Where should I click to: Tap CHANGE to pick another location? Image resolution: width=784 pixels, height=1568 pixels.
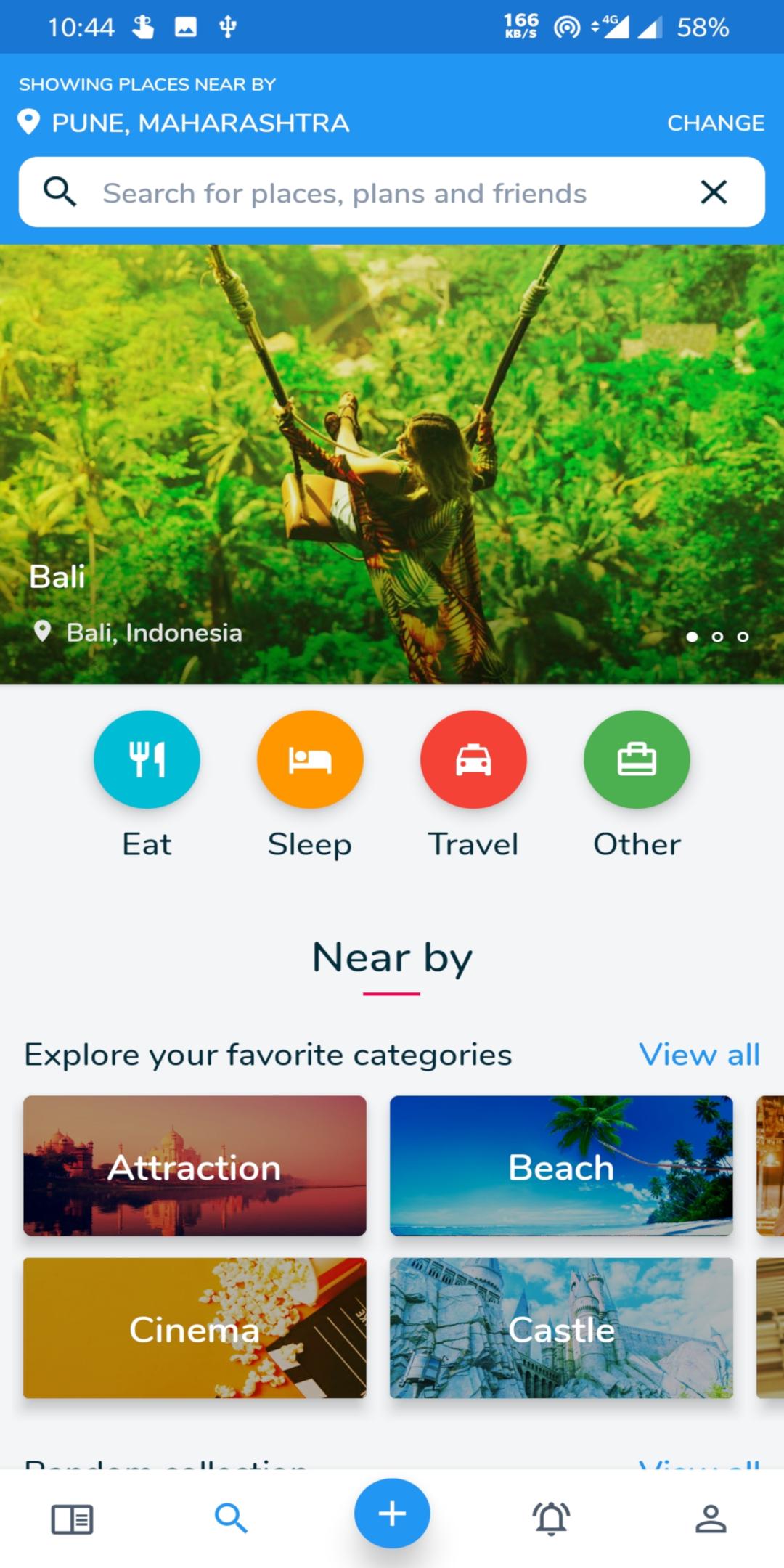(x=715, y=123)
